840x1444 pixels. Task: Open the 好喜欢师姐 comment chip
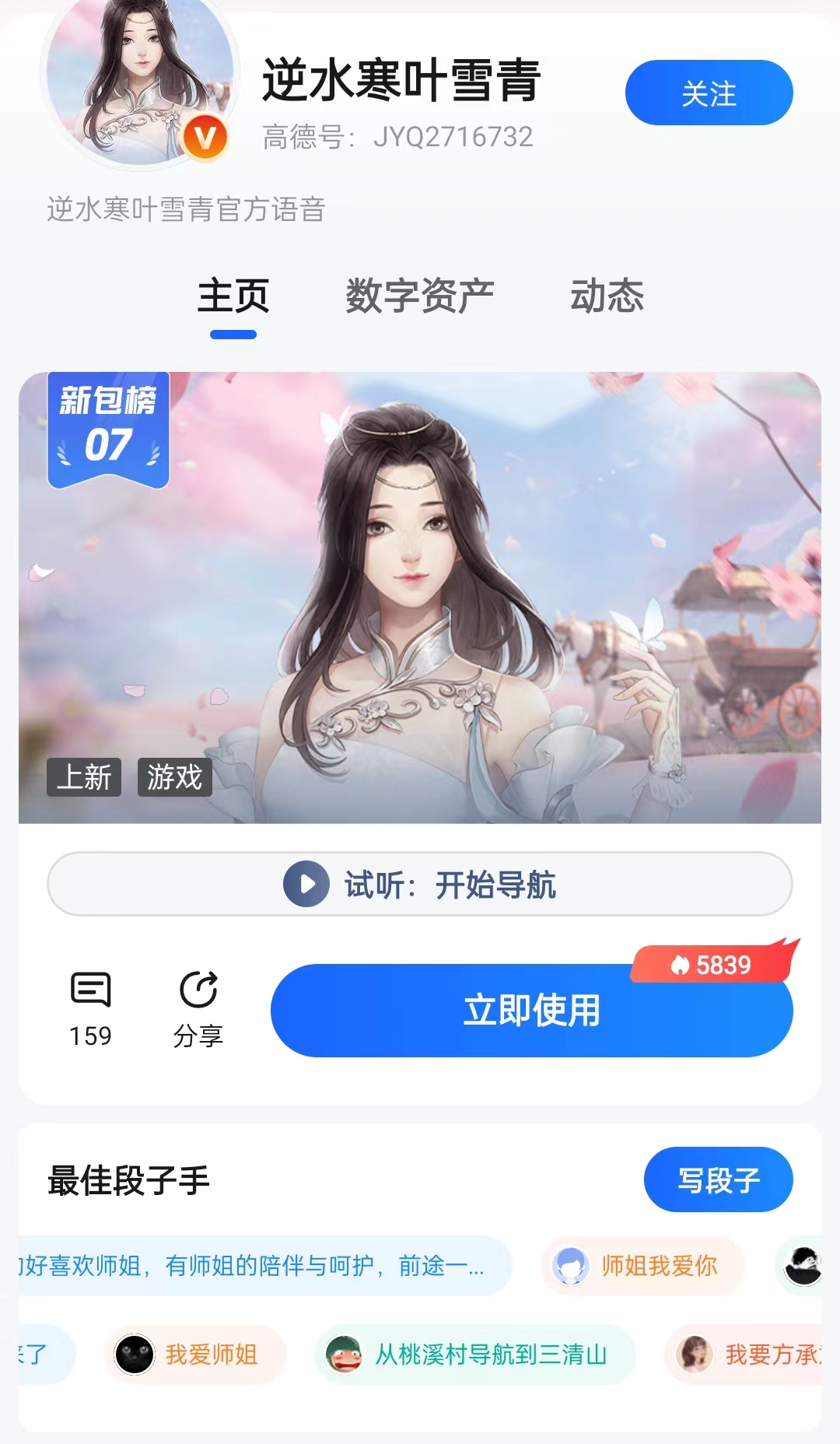click(257, 1266)
